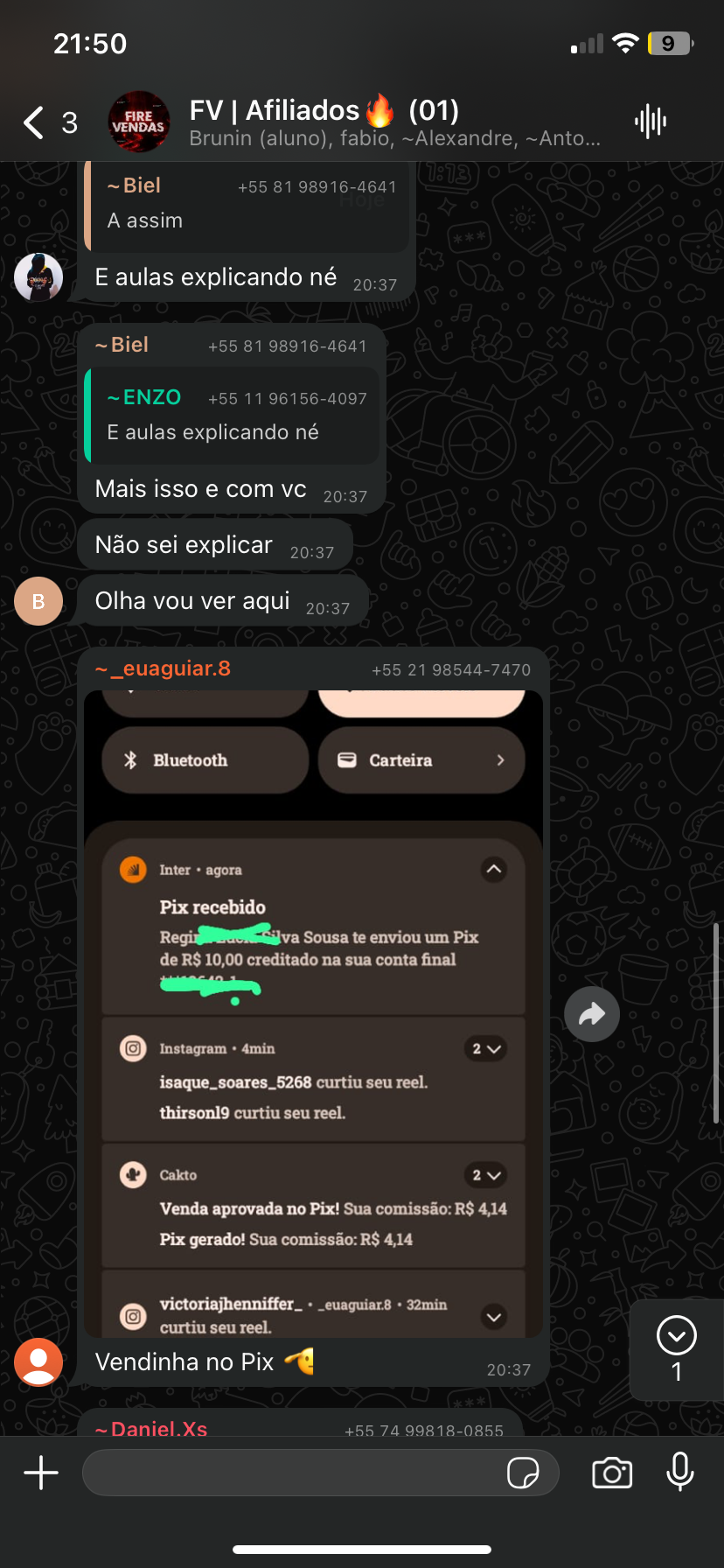Viewport: 724px width, 1568px height.
Task: Tap the battery indicator showing 9 percent
Action: click(x=670, y=41)
